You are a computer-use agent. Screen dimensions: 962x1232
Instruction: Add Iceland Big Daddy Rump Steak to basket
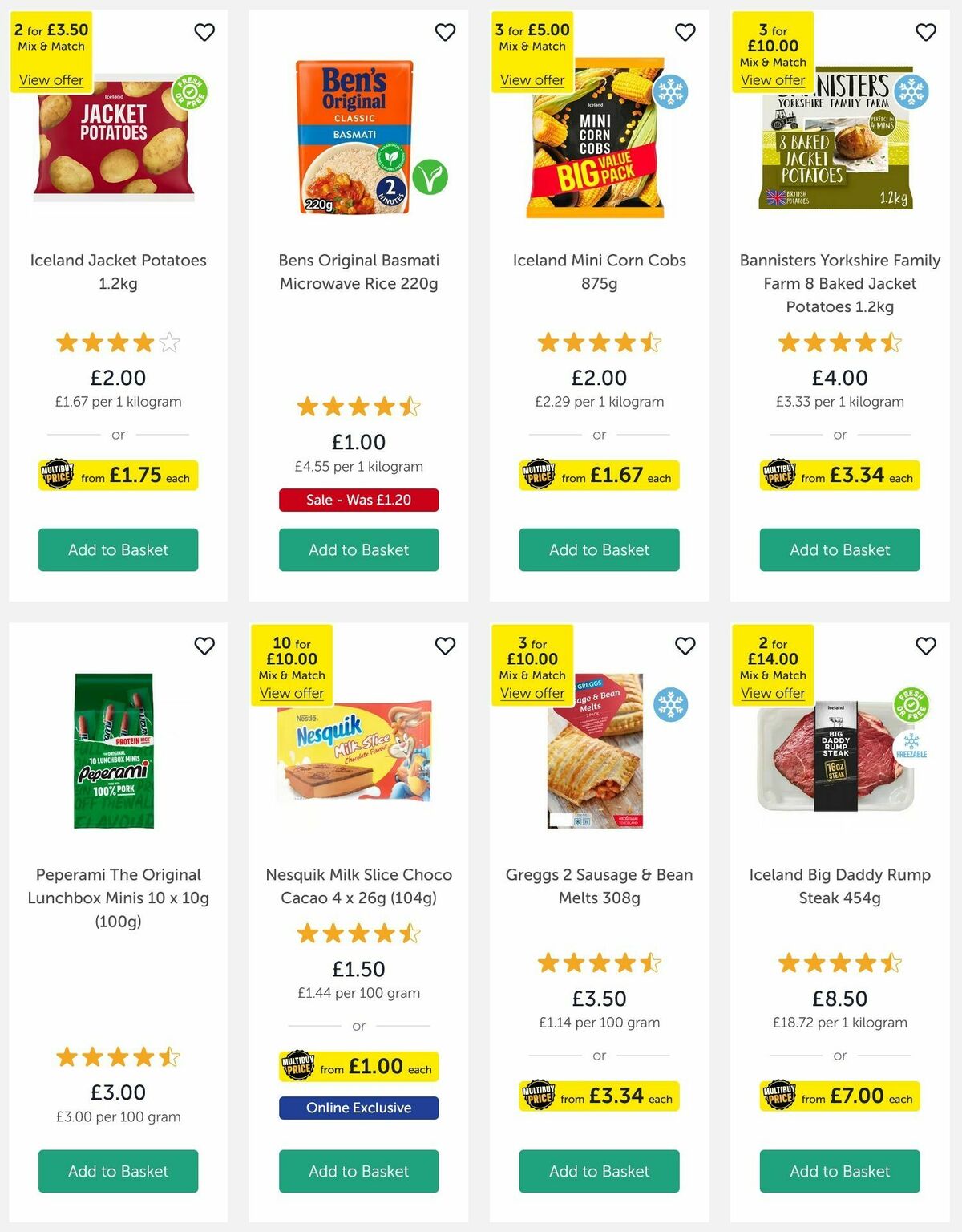click(x=839, y=1171)
